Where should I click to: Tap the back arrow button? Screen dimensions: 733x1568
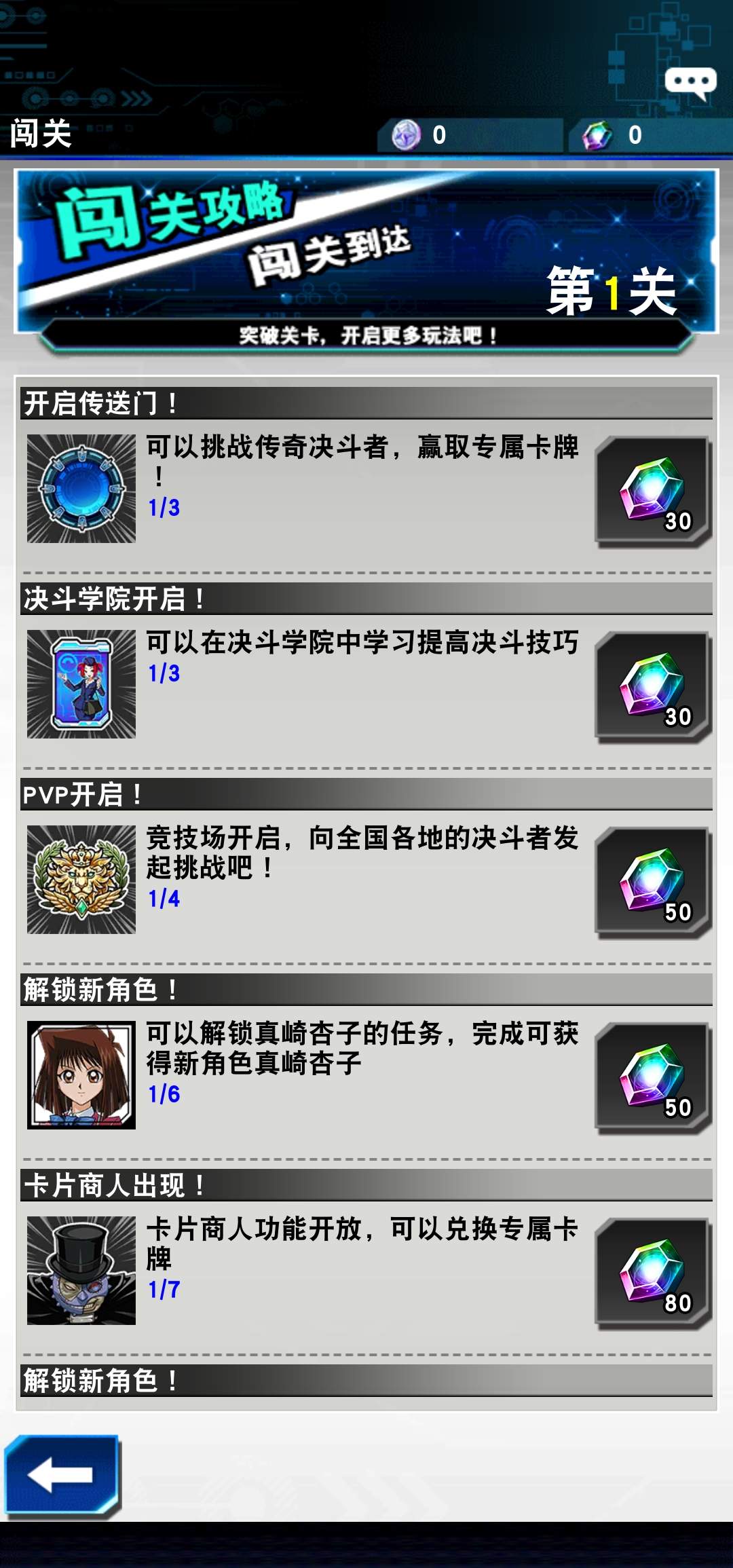[x=61, y=1475]
